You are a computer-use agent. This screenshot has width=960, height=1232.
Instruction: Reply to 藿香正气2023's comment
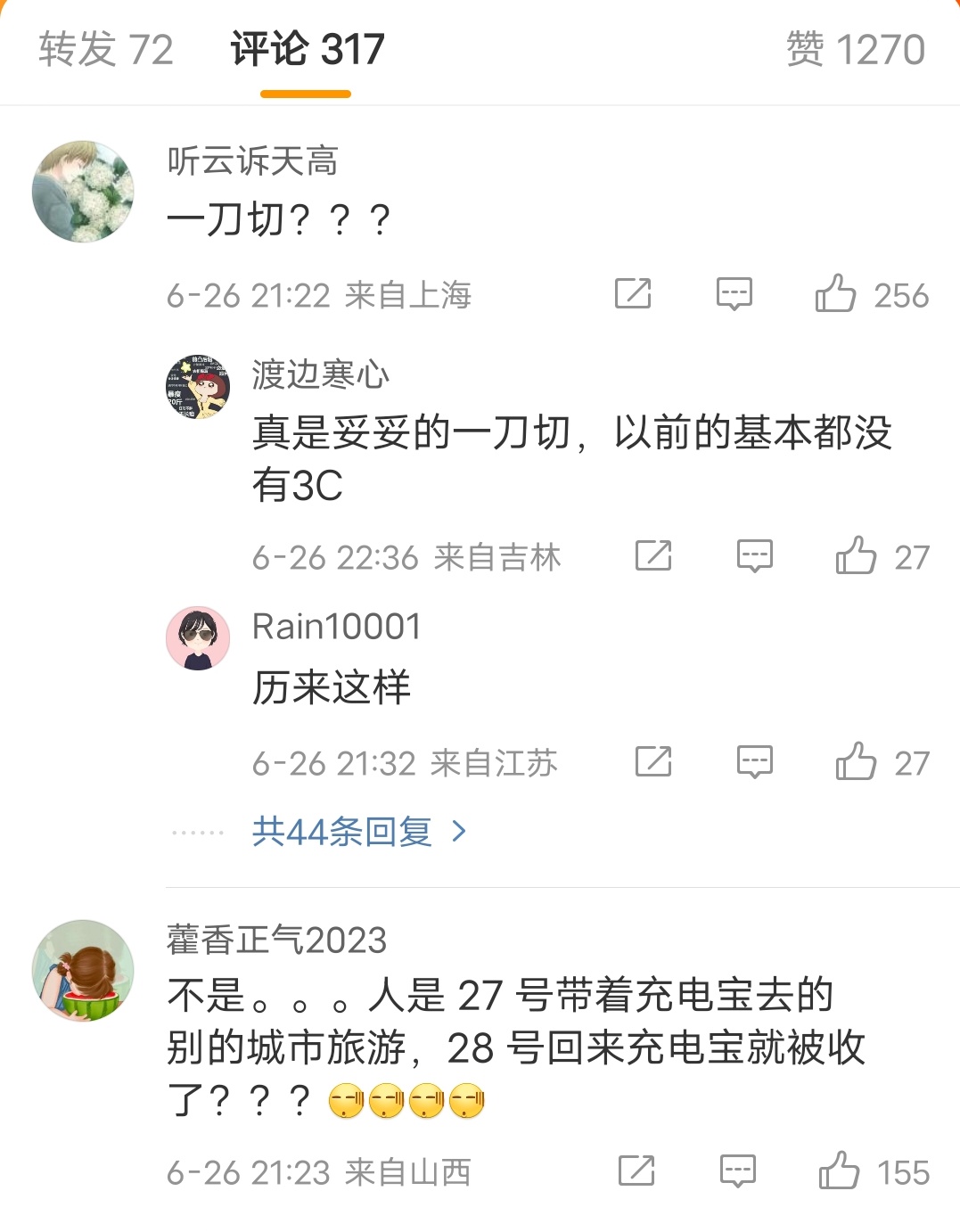click(x=738, y=1170)
